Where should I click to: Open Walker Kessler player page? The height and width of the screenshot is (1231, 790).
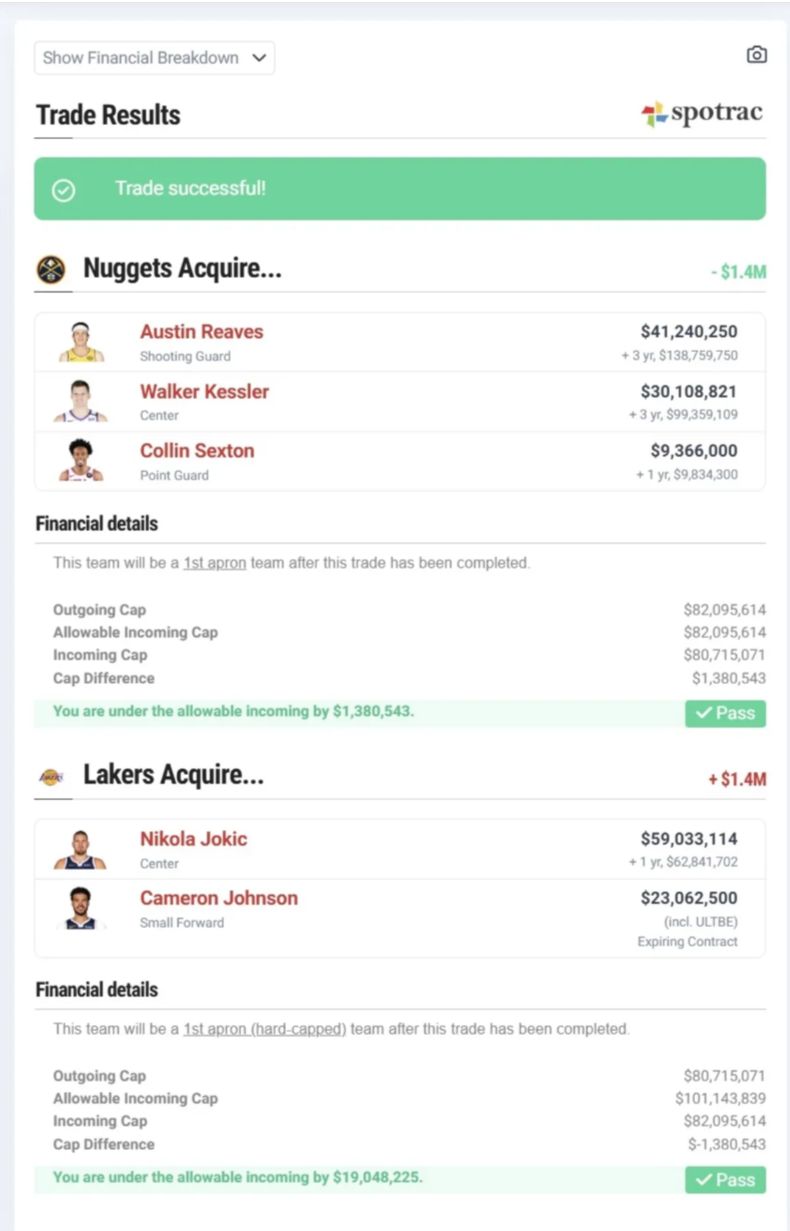click(x=204, y=391)
